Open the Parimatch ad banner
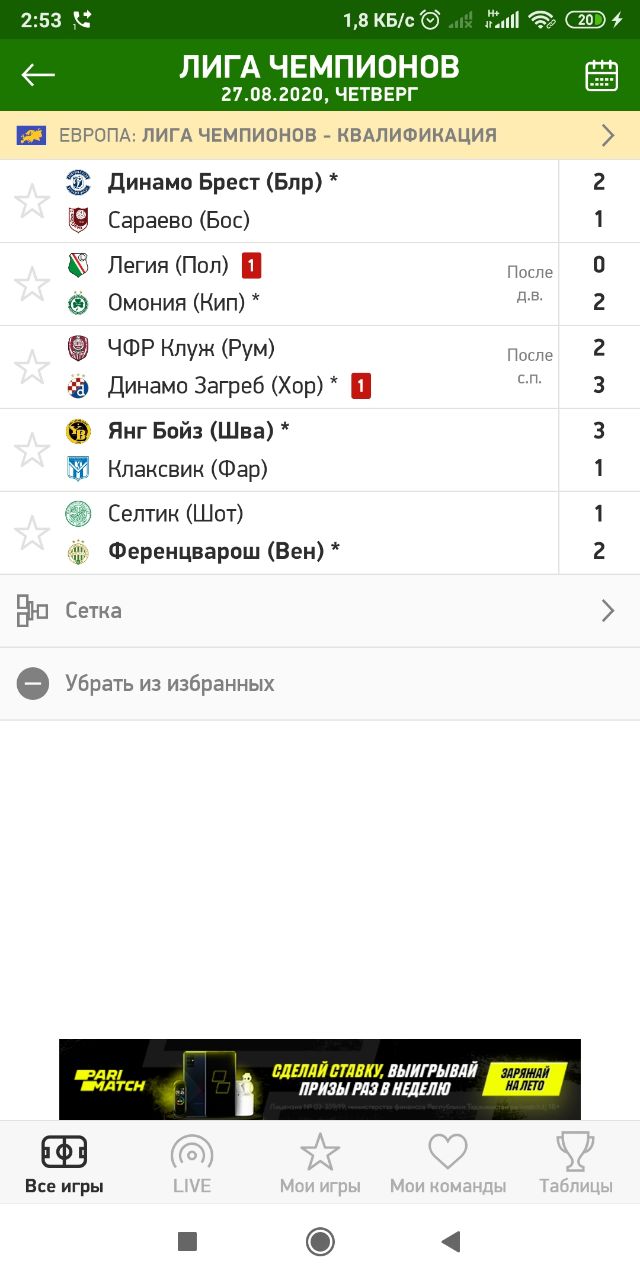The width and height of the screenshot is (640, 1280). point(320,1079)
